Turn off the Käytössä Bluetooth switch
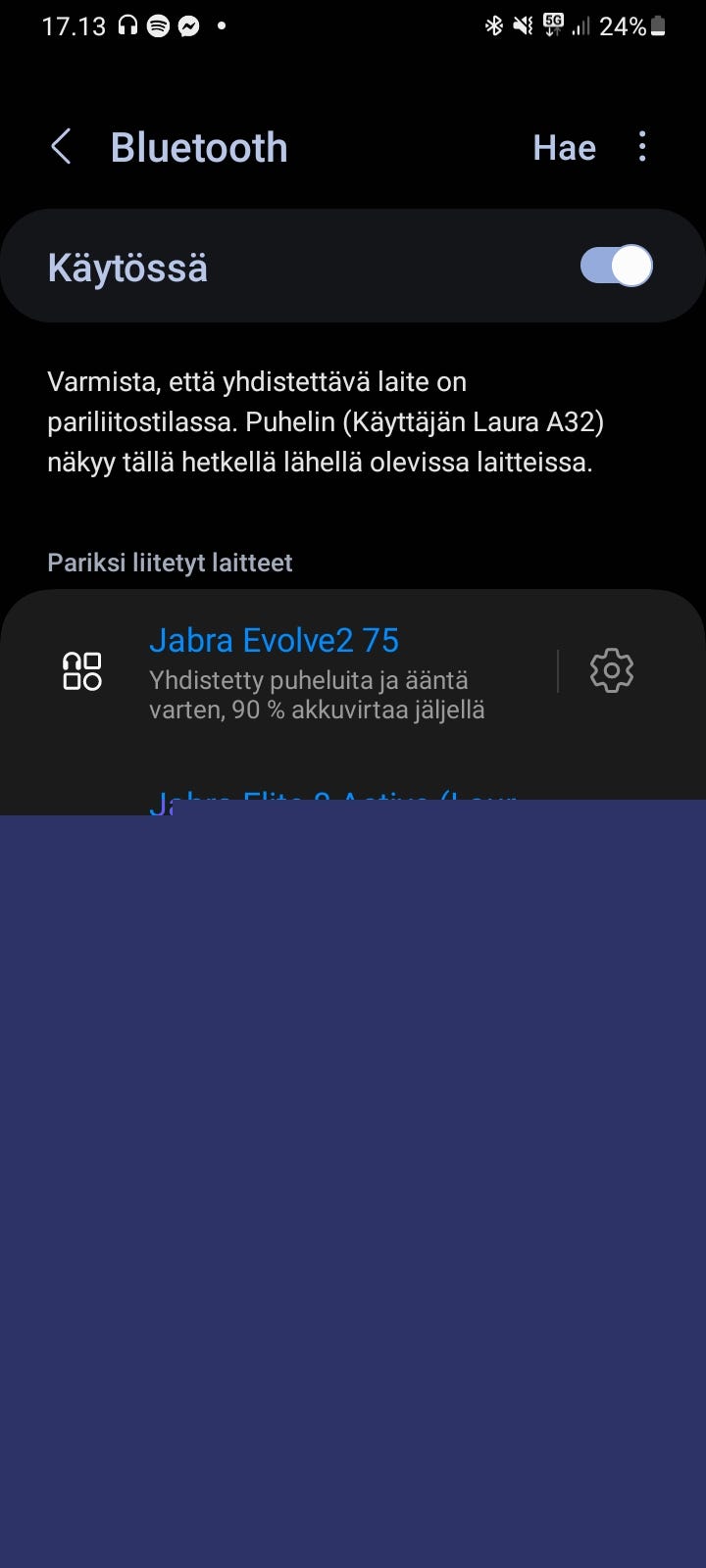 tap(616, 267)
